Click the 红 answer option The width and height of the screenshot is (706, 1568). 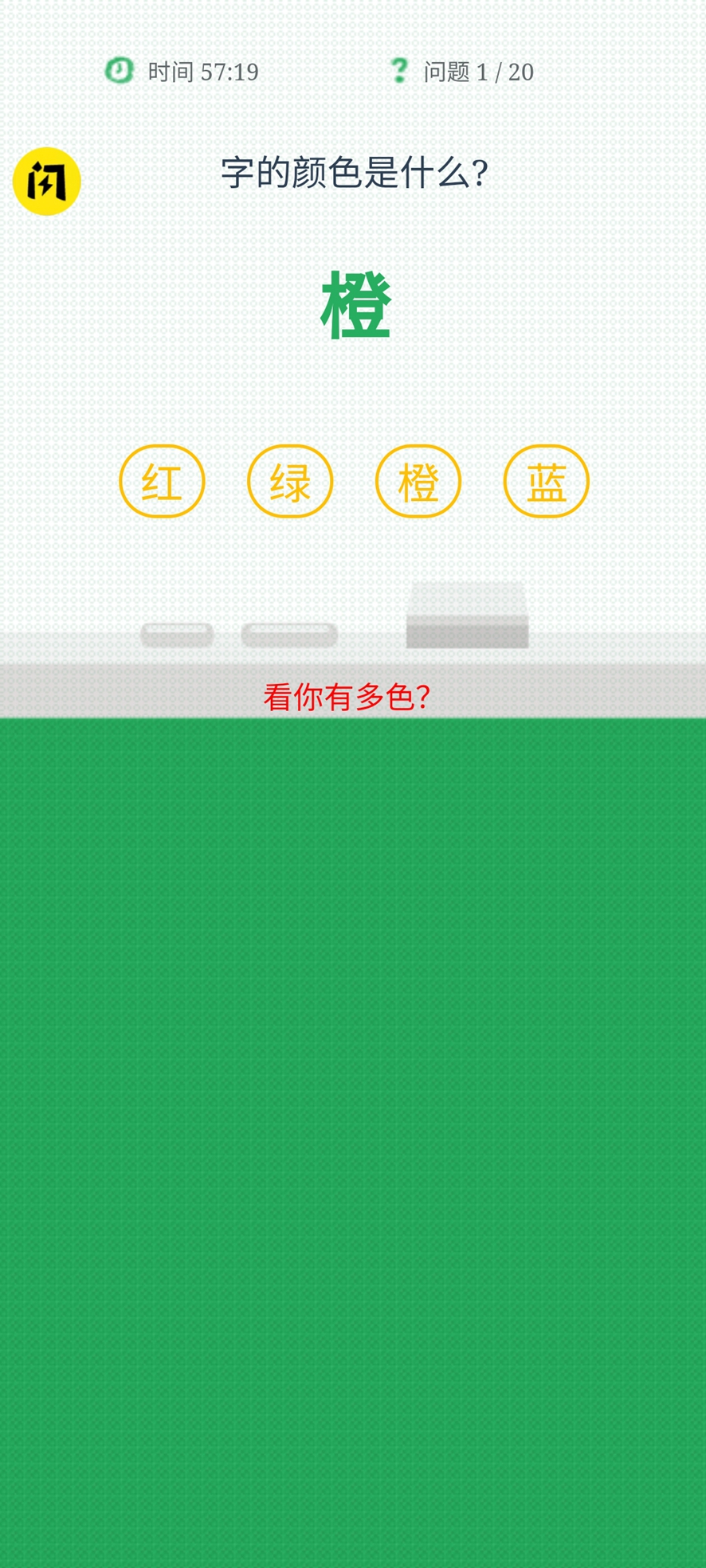(x=163, y=481)
